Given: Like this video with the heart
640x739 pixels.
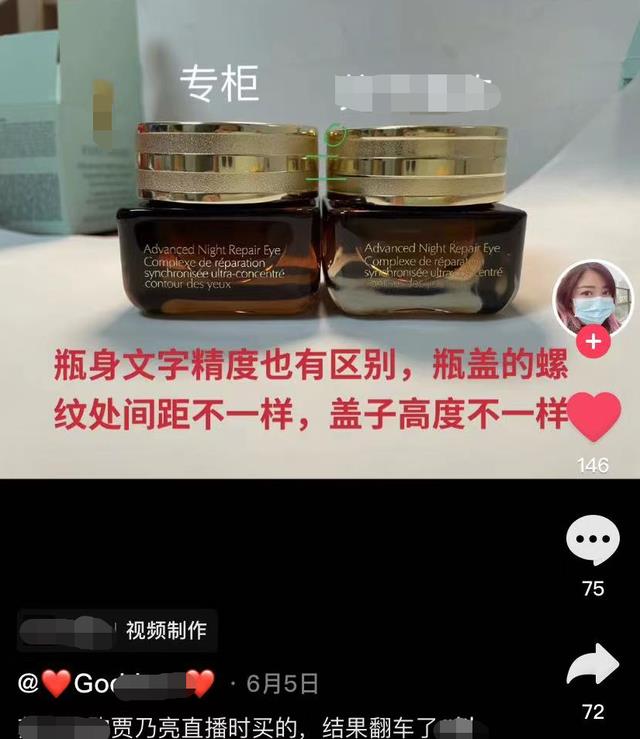Looking at the screenshot, I should (594, 416).
